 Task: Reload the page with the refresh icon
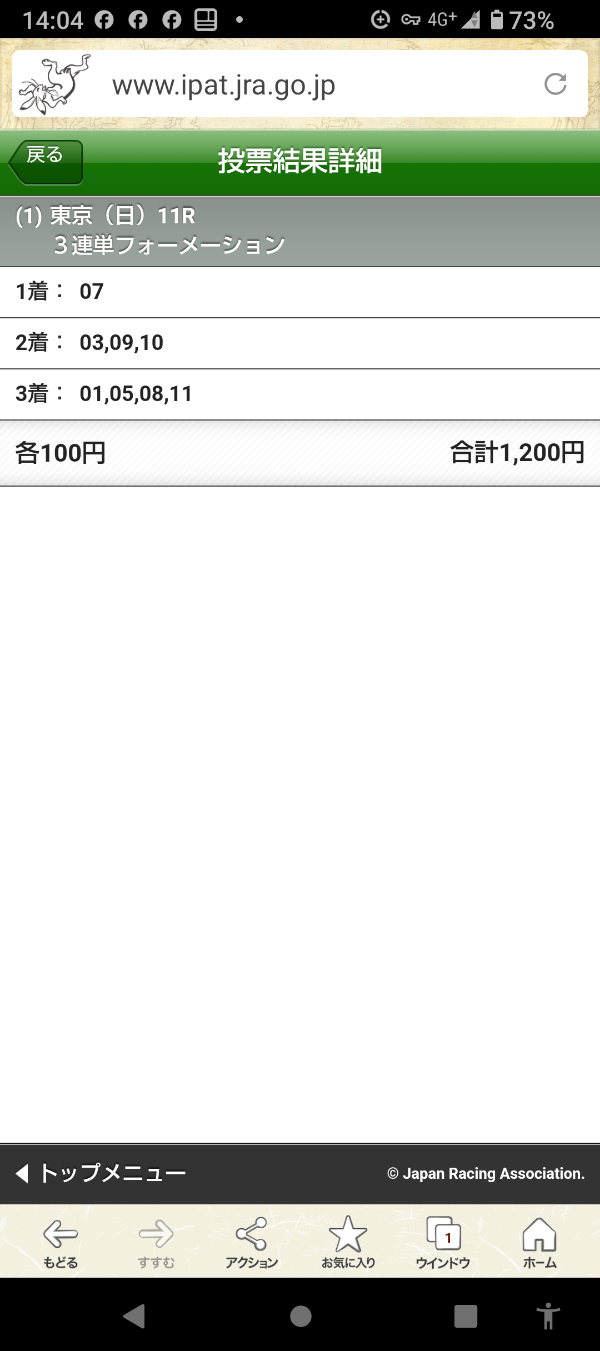coord(555,84)
